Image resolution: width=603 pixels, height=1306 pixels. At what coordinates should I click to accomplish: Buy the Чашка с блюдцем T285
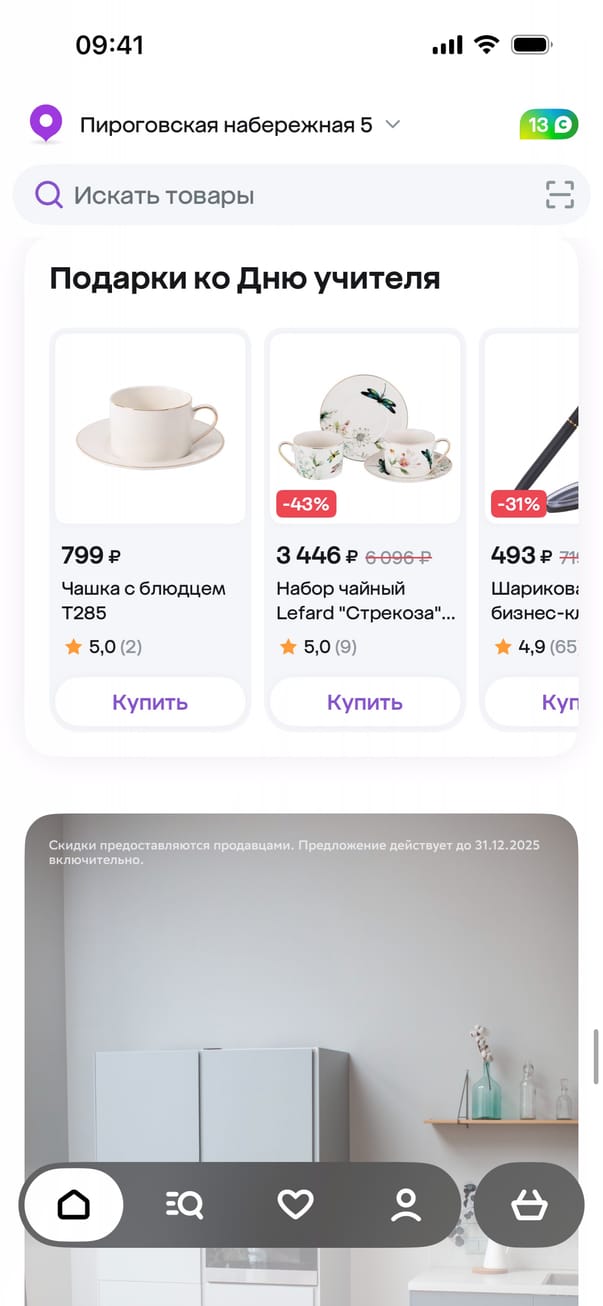click(x=150, y=702)
